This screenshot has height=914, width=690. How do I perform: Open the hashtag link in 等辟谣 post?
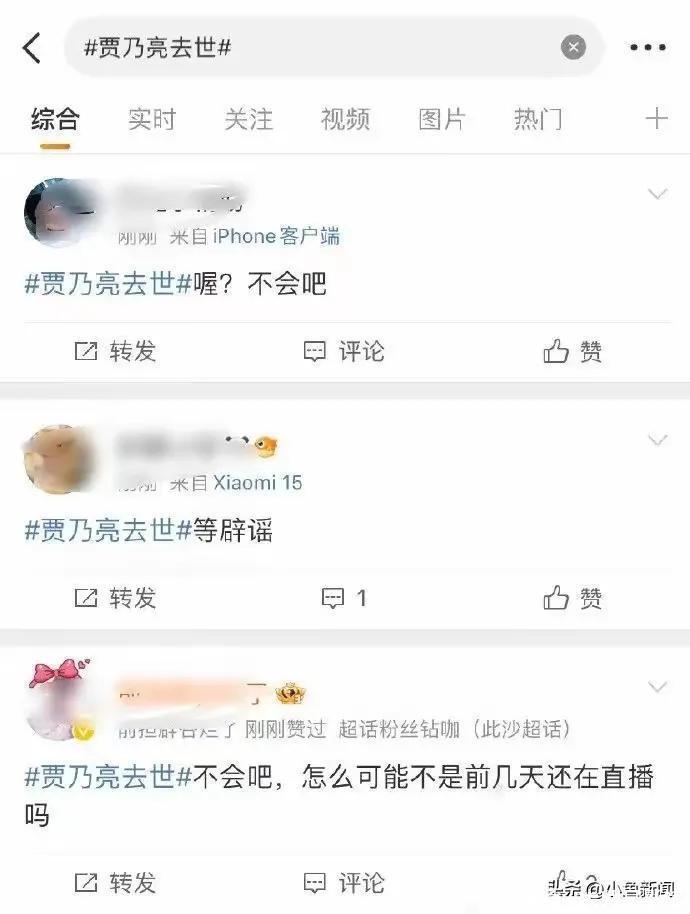pyautogui.click(x=107, y=531)
